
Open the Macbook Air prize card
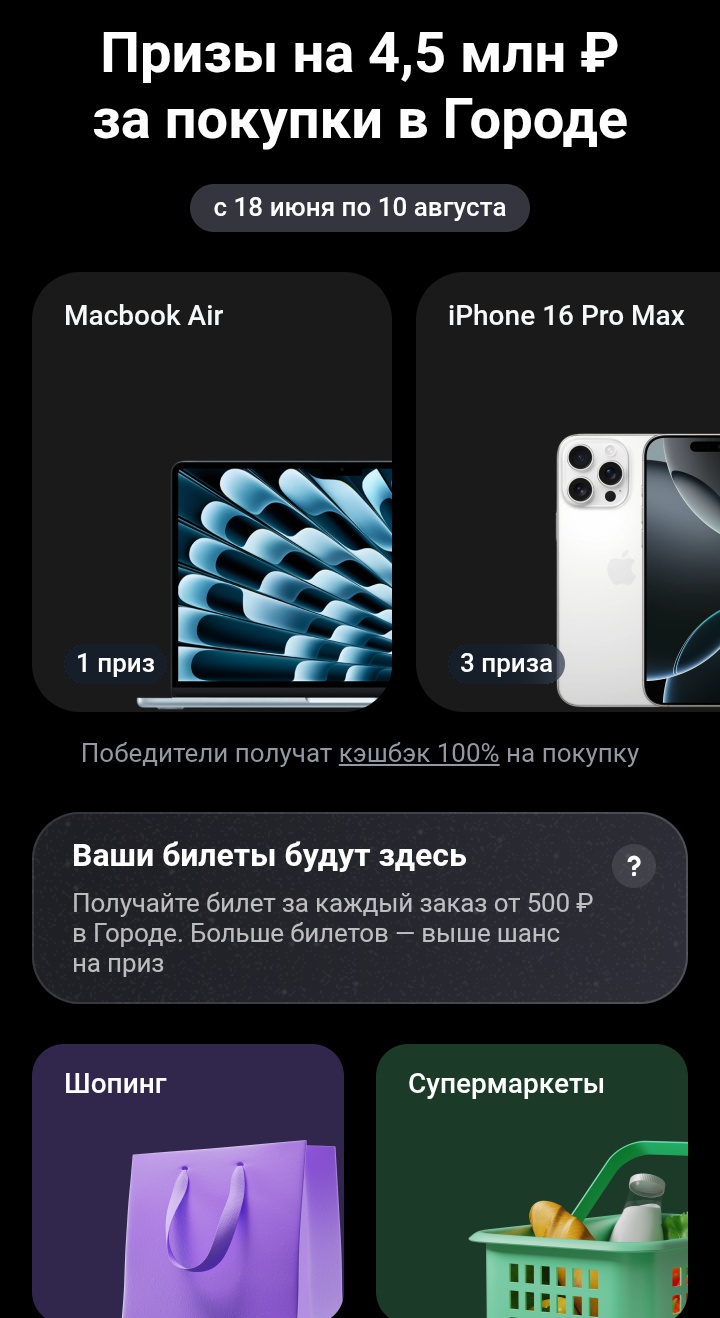(212, 491)
